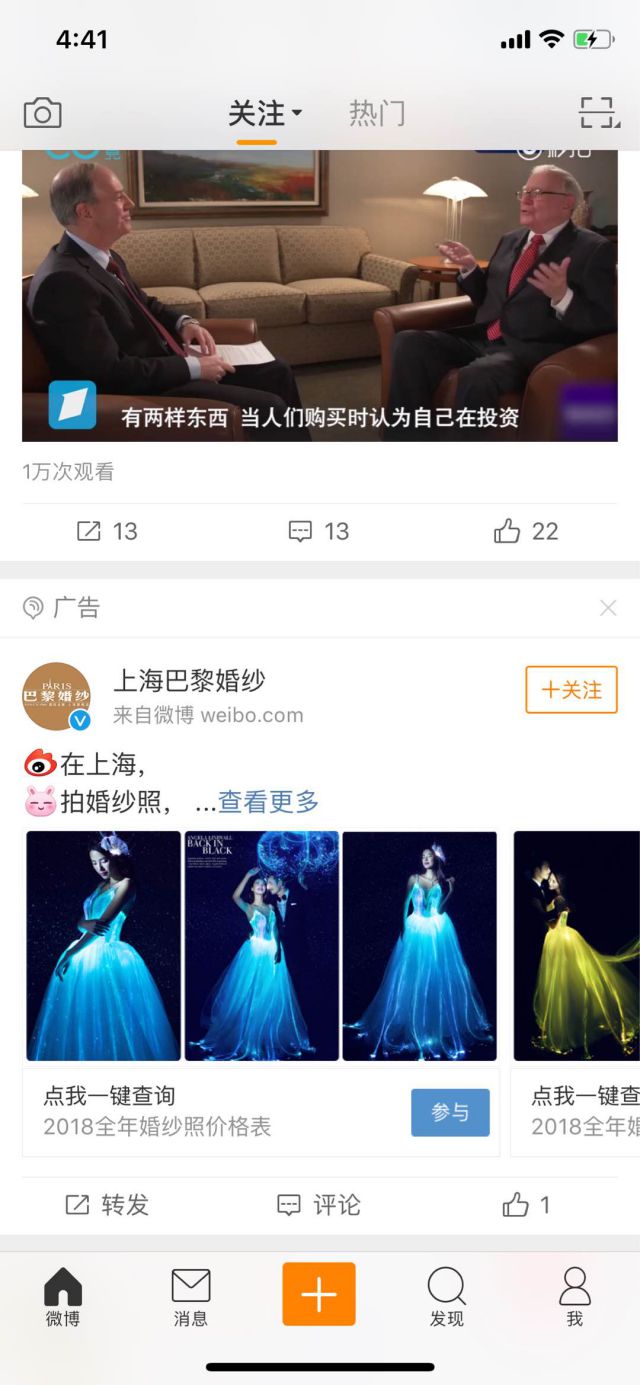This screenshot has height=1385, width=640.
Task: Like the video post with 22 likes
Action: tap(526, 531)
